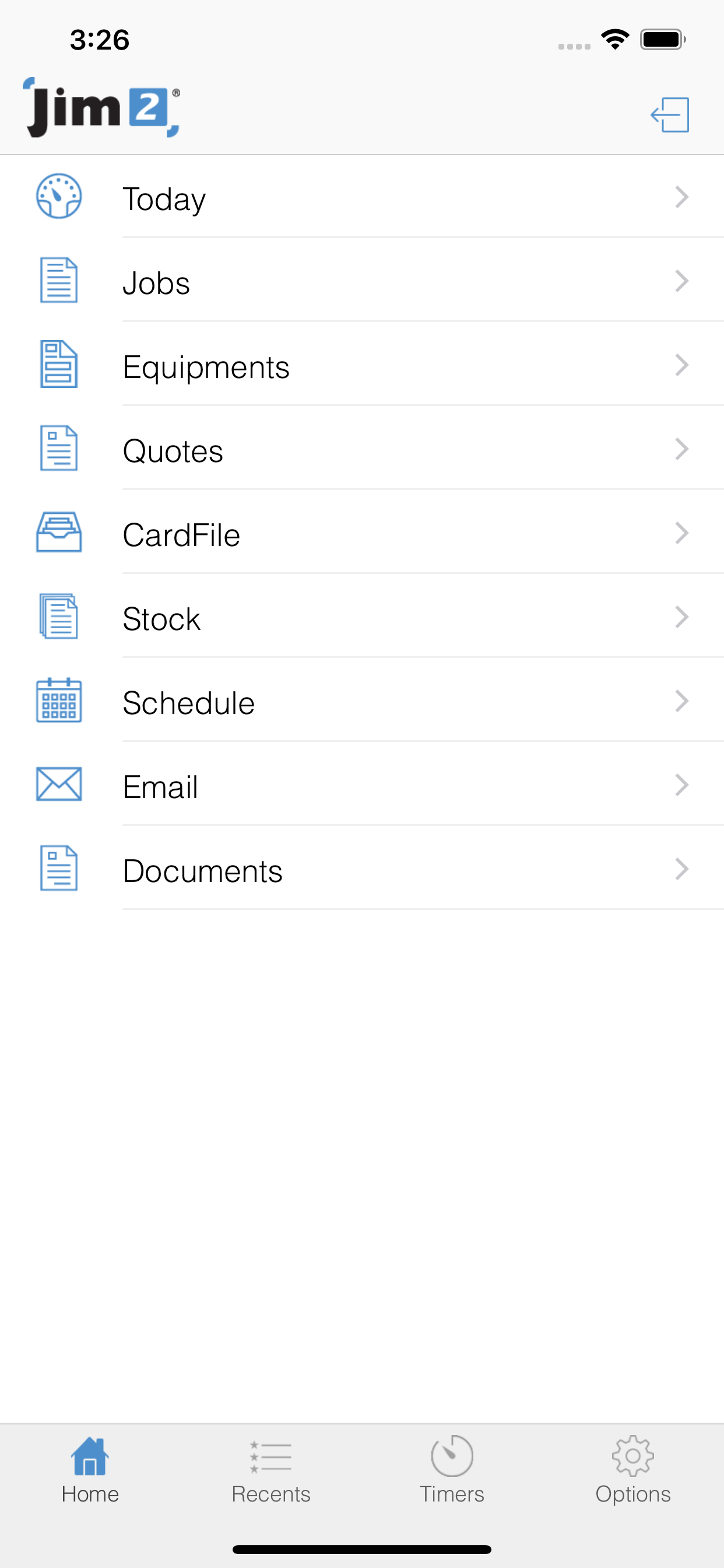724x1568 pixels.
Task: Open the Jobs list
Action: (x=362, y=281)
